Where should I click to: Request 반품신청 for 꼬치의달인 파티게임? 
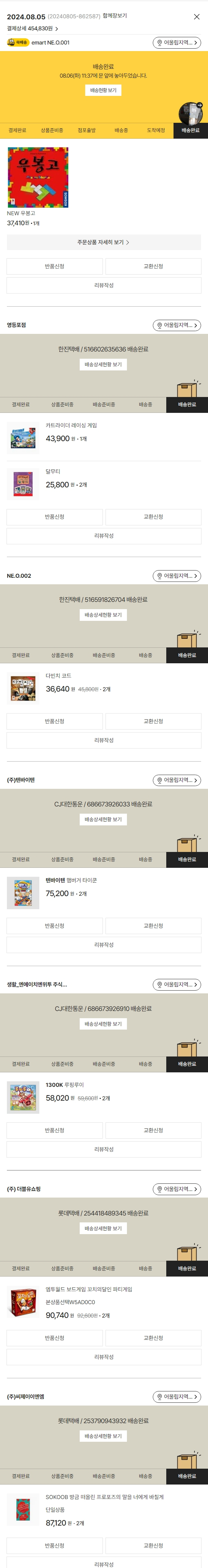tap(55, 1338)
